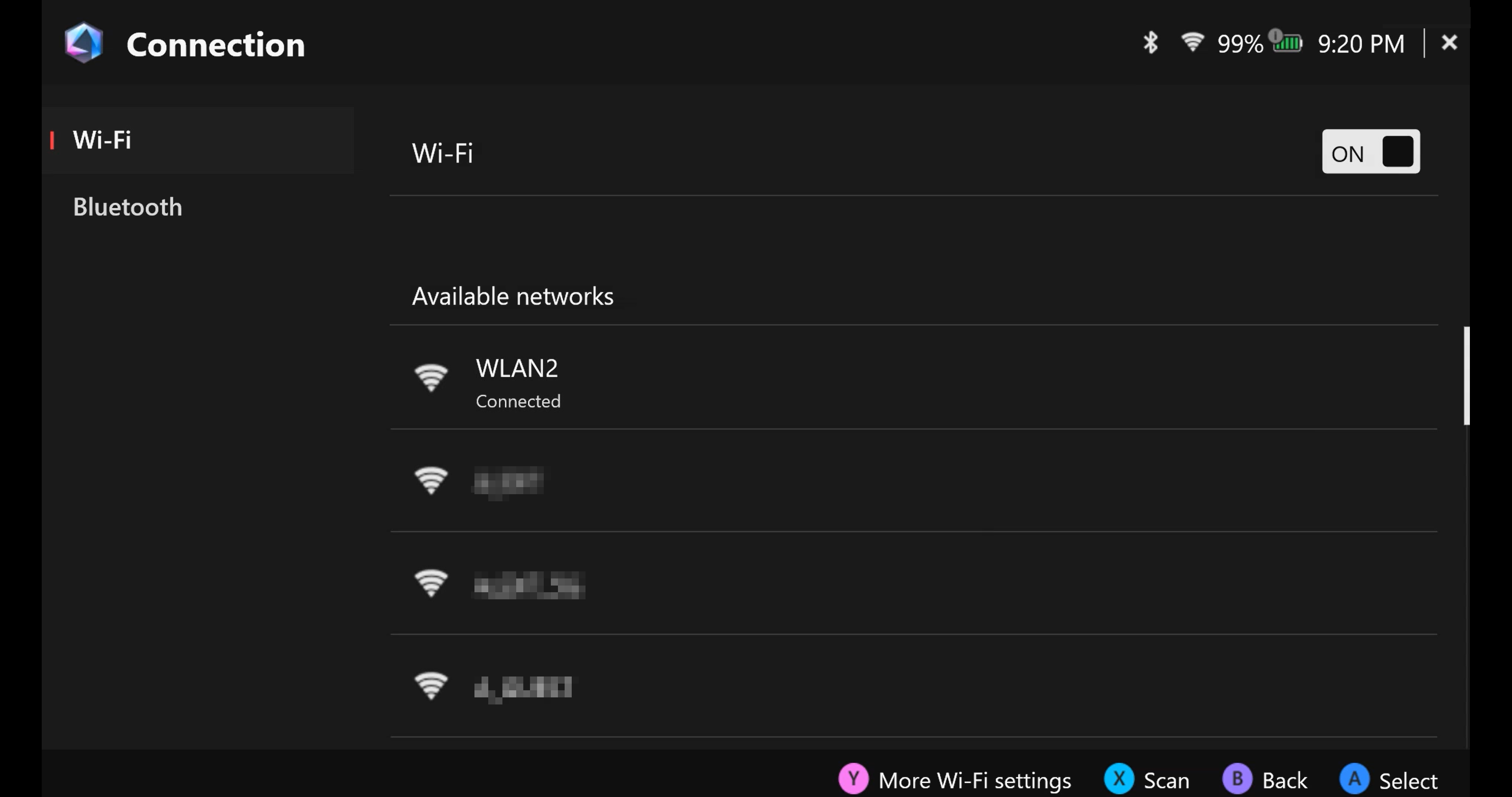
Task: Switch to the Bluetooth tab
Action: 127,207
